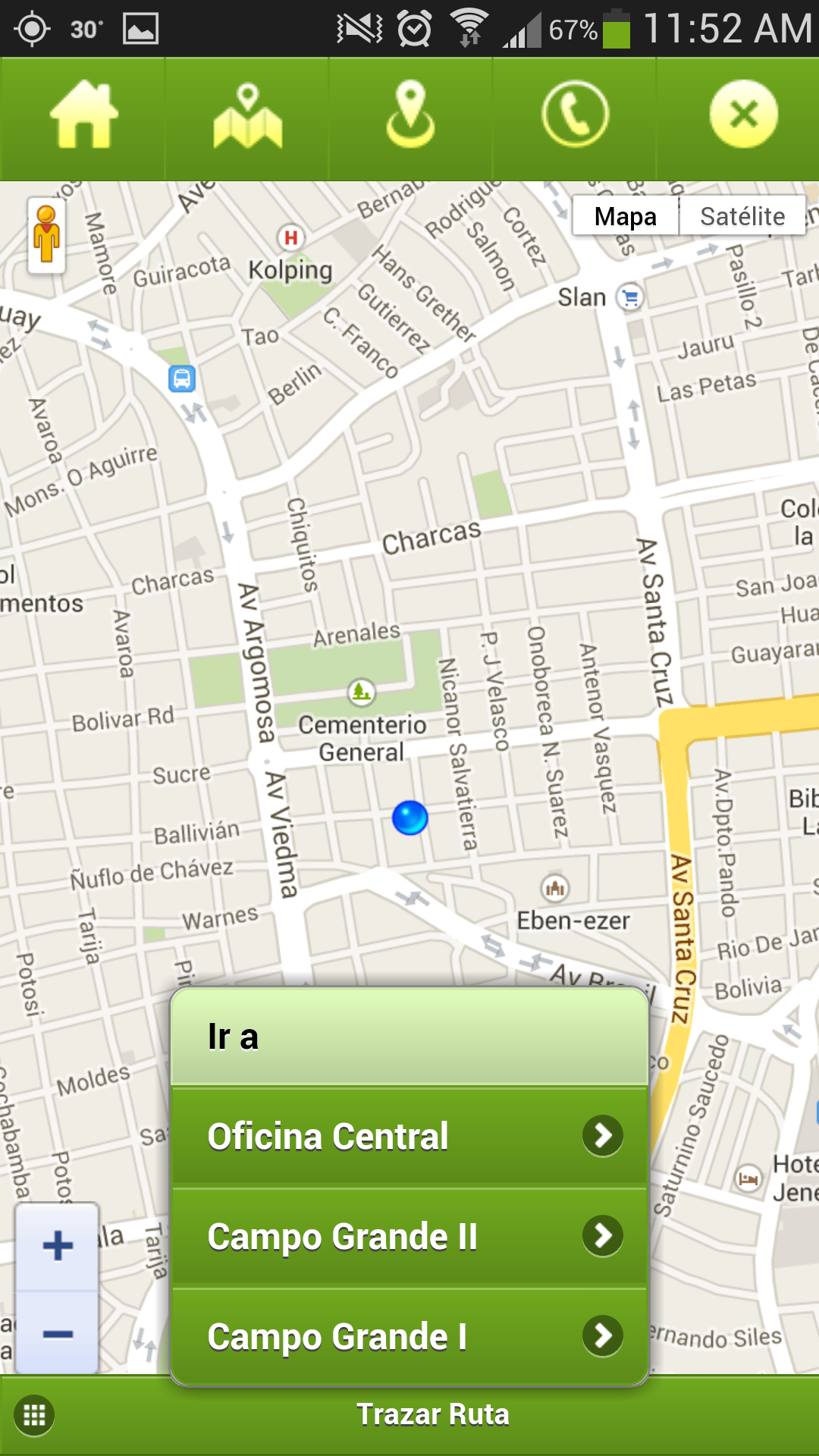Switch to Satélite view

coord(742,216)
